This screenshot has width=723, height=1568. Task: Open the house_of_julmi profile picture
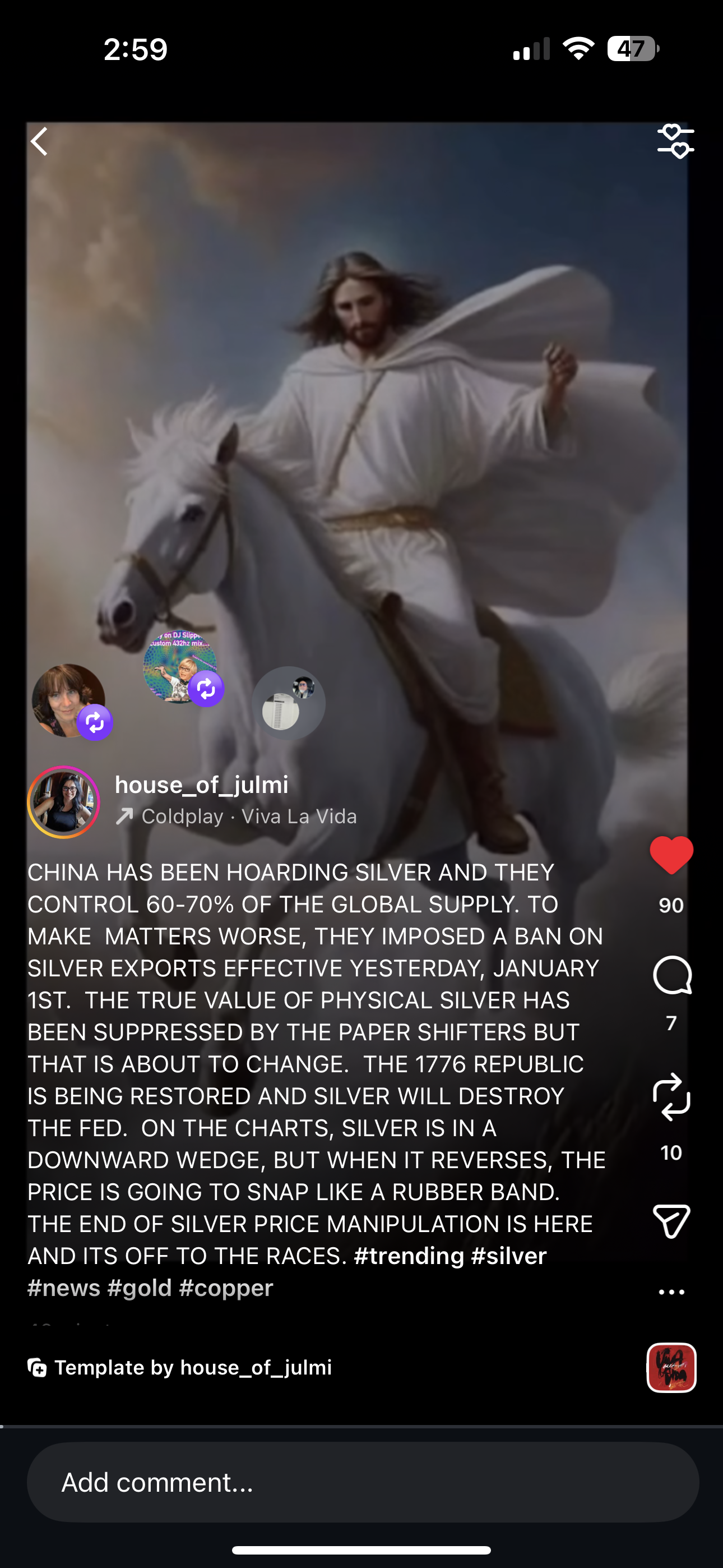(63, 801)
